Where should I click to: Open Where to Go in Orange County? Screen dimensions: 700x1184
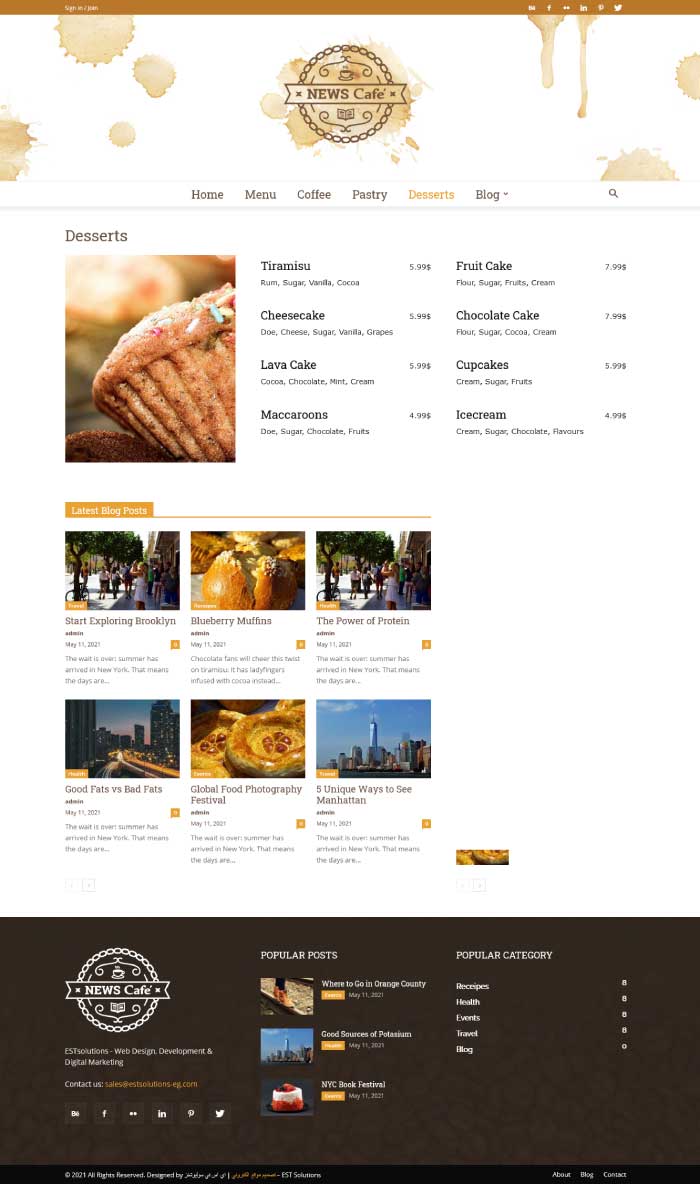374,984
